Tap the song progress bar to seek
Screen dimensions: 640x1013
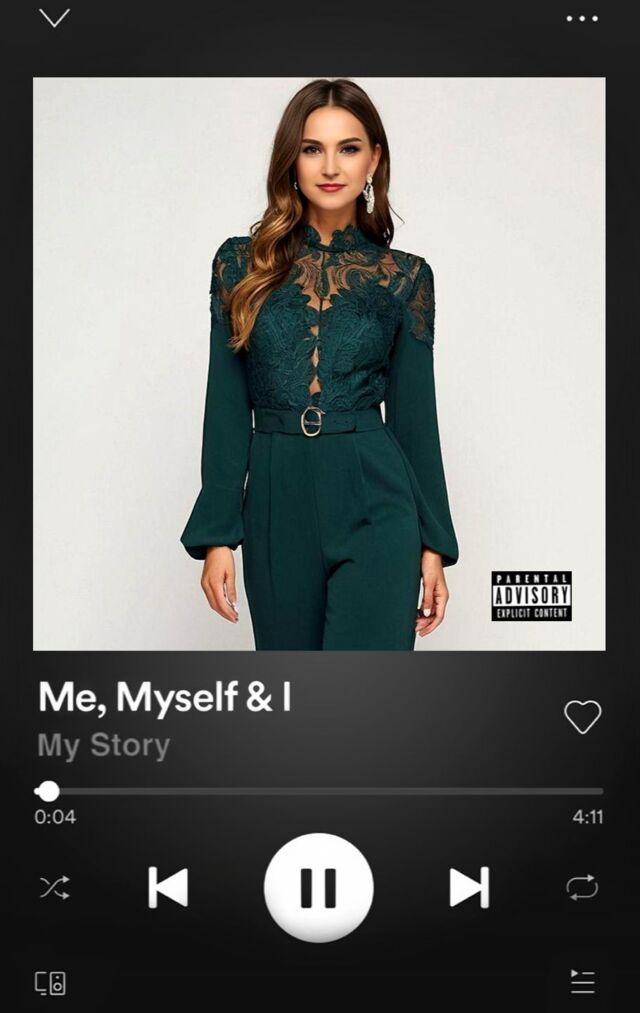pyautogui.click(x=320, y=791)
